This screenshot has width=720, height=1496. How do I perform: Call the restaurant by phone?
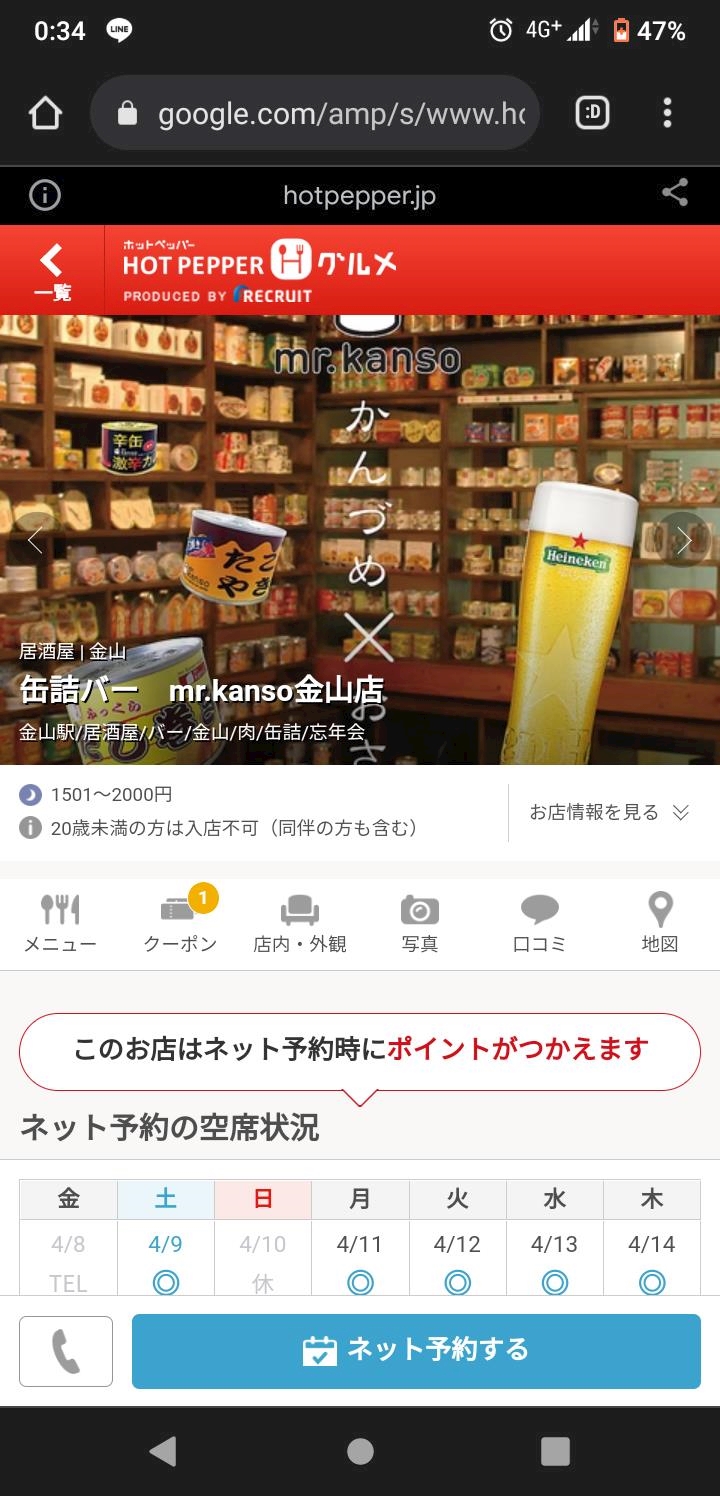click(x=66, y=1351)
